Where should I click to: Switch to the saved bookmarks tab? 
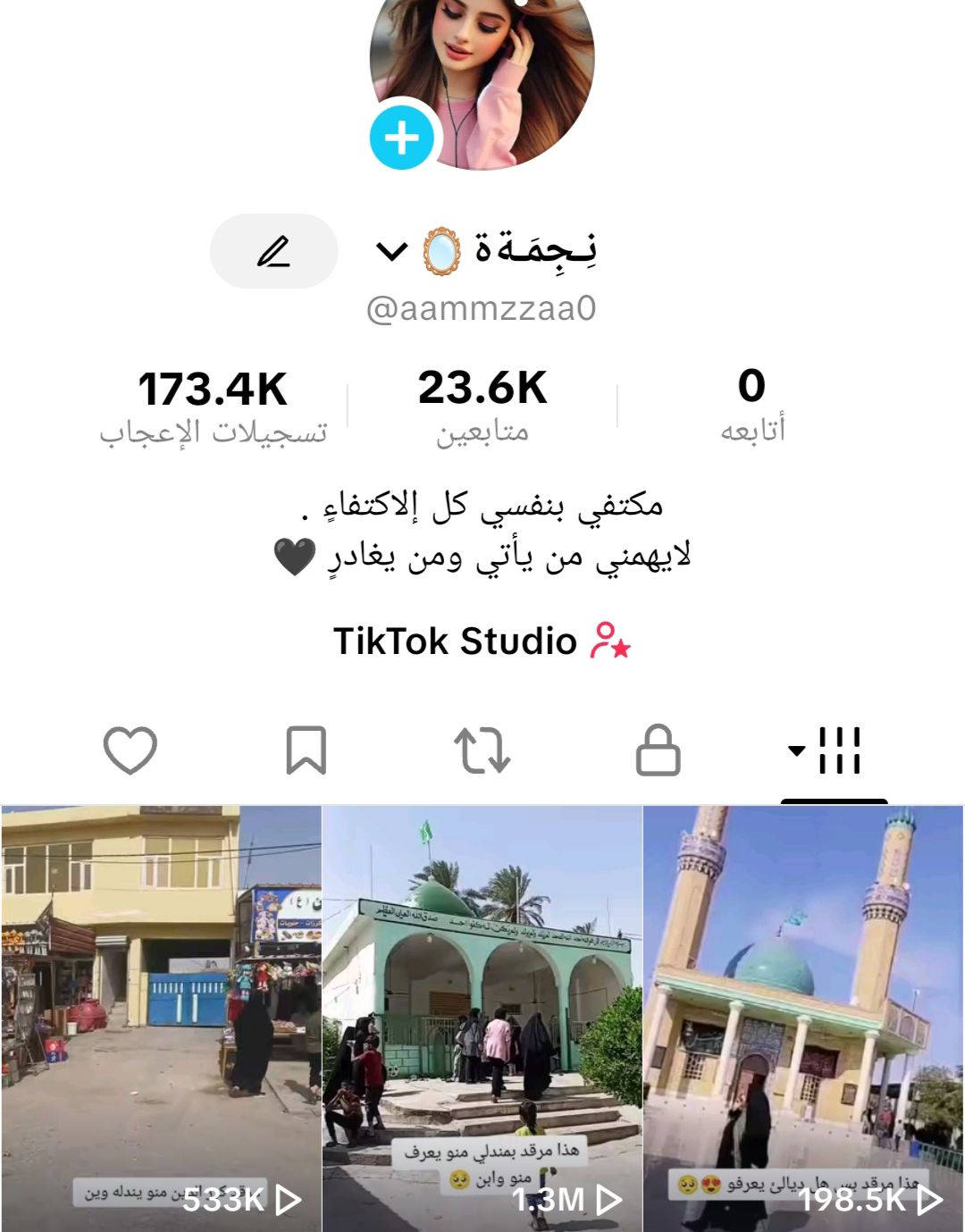coord(306,750)
